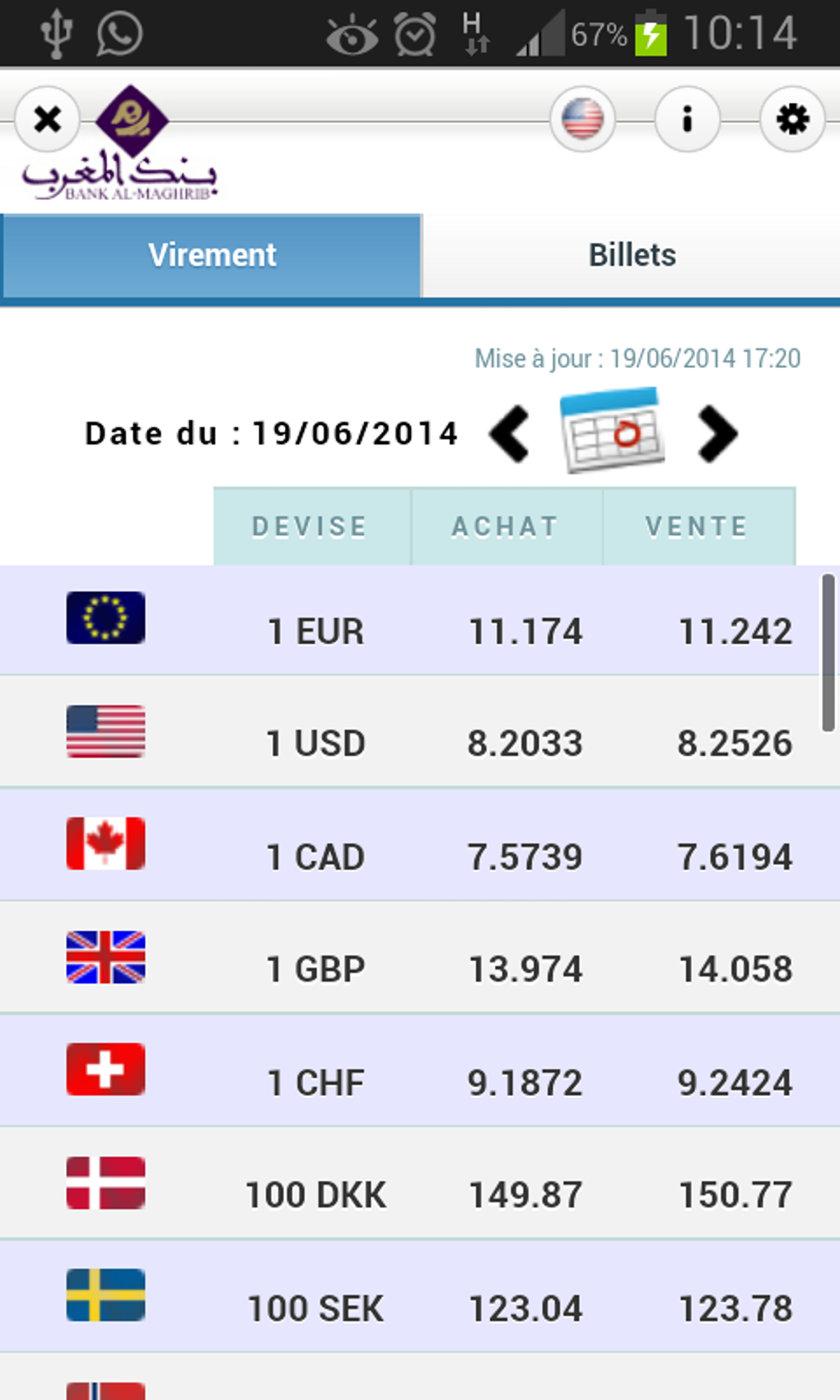The image size is (840, 1400).
Task: Select the Virement tab
Action: (212, 255)
